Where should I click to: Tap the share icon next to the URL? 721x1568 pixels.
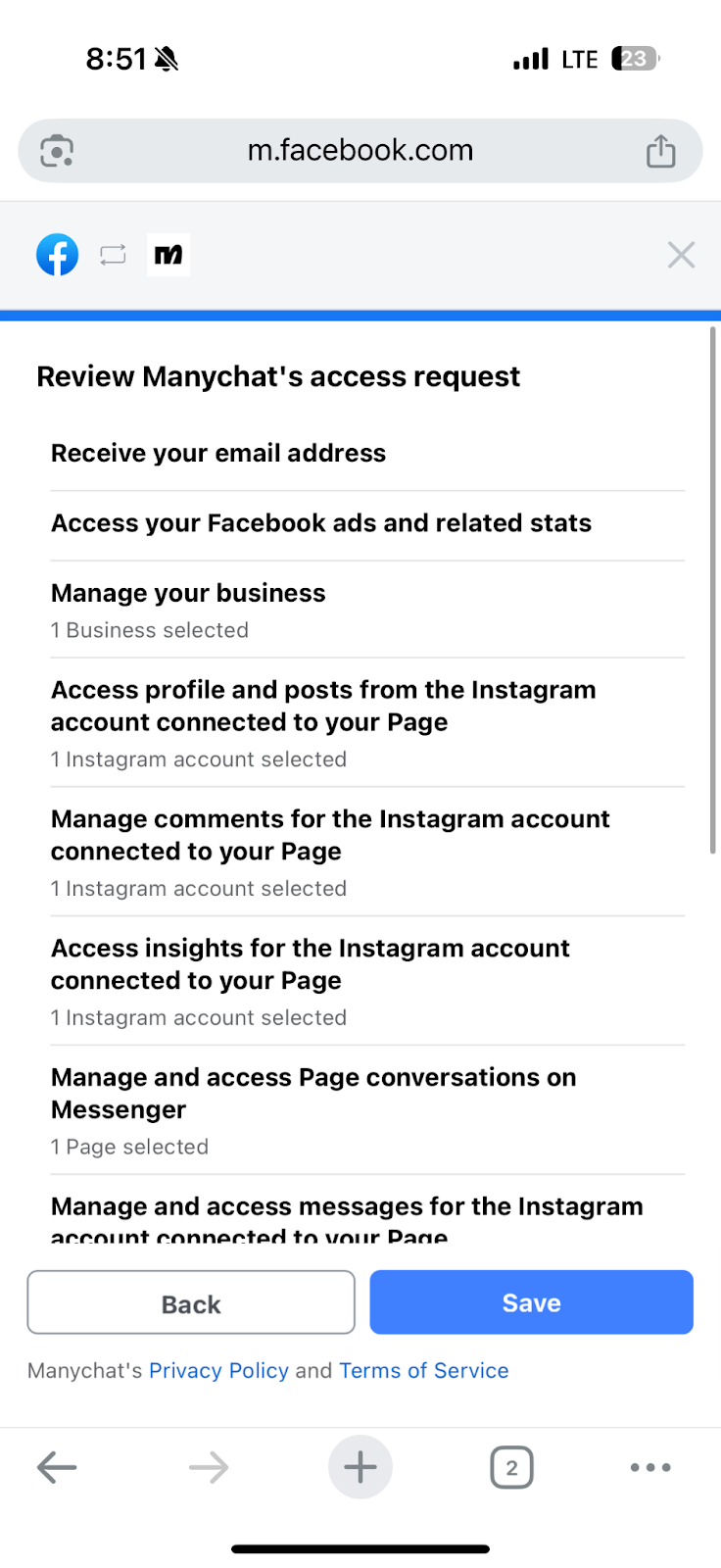[x=661, y=150]
